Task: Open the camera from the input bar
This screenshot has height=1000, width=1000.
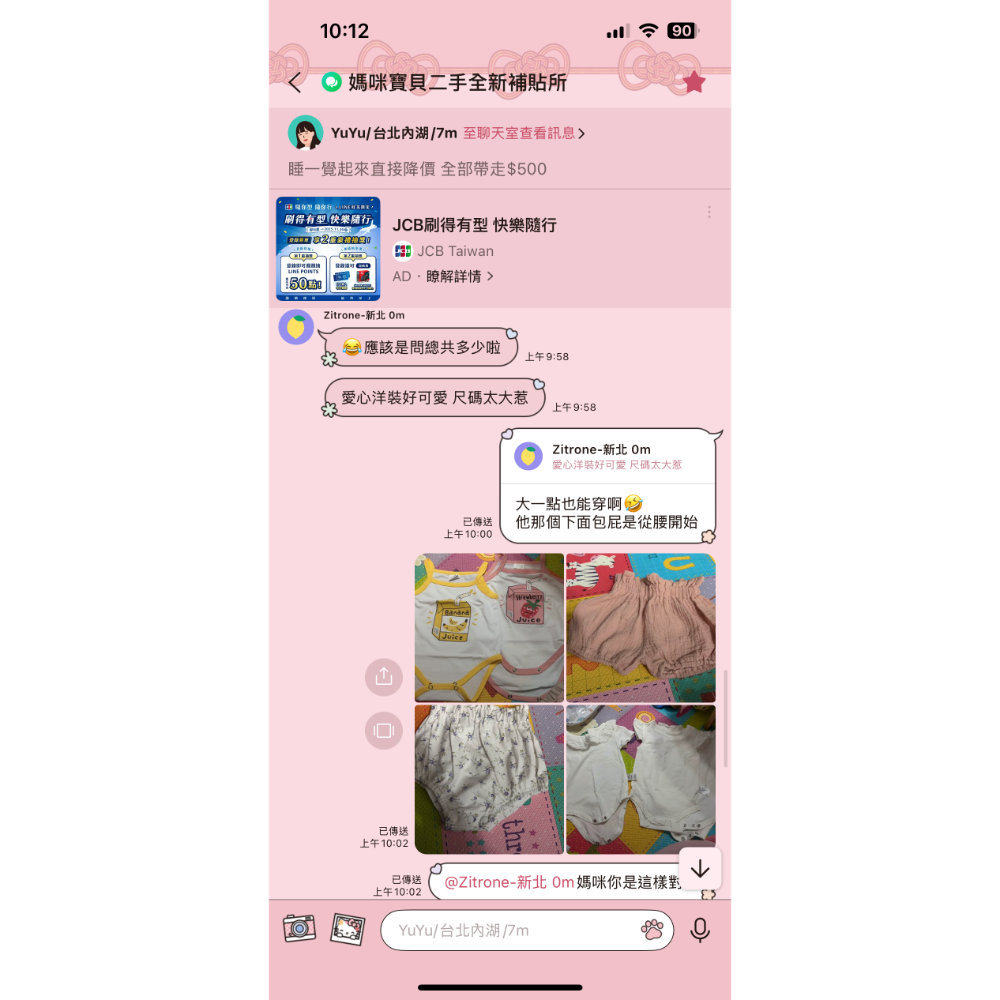Action: 299,929
